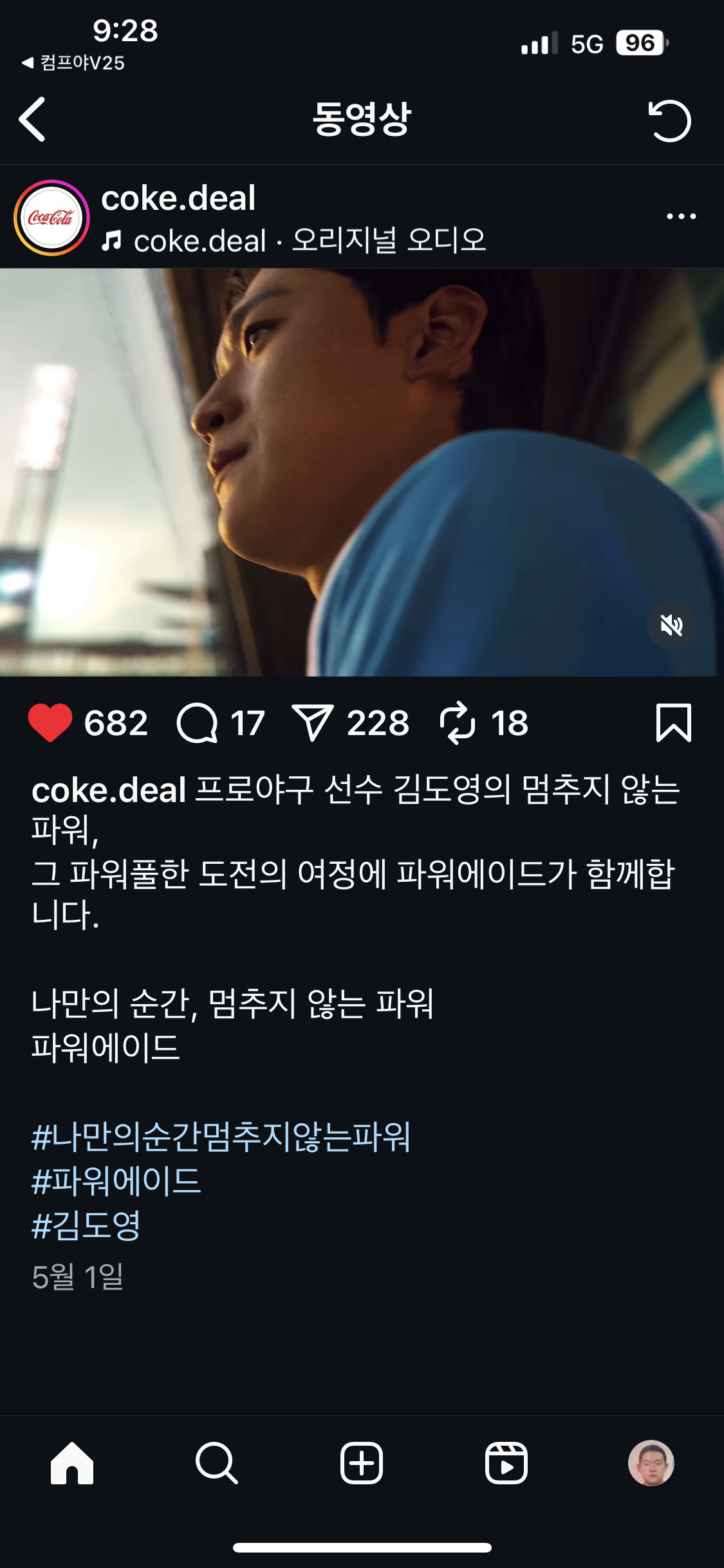
Task: Share the post via paper plane icon
Action: pyautogui.click(x=312, y=723)
